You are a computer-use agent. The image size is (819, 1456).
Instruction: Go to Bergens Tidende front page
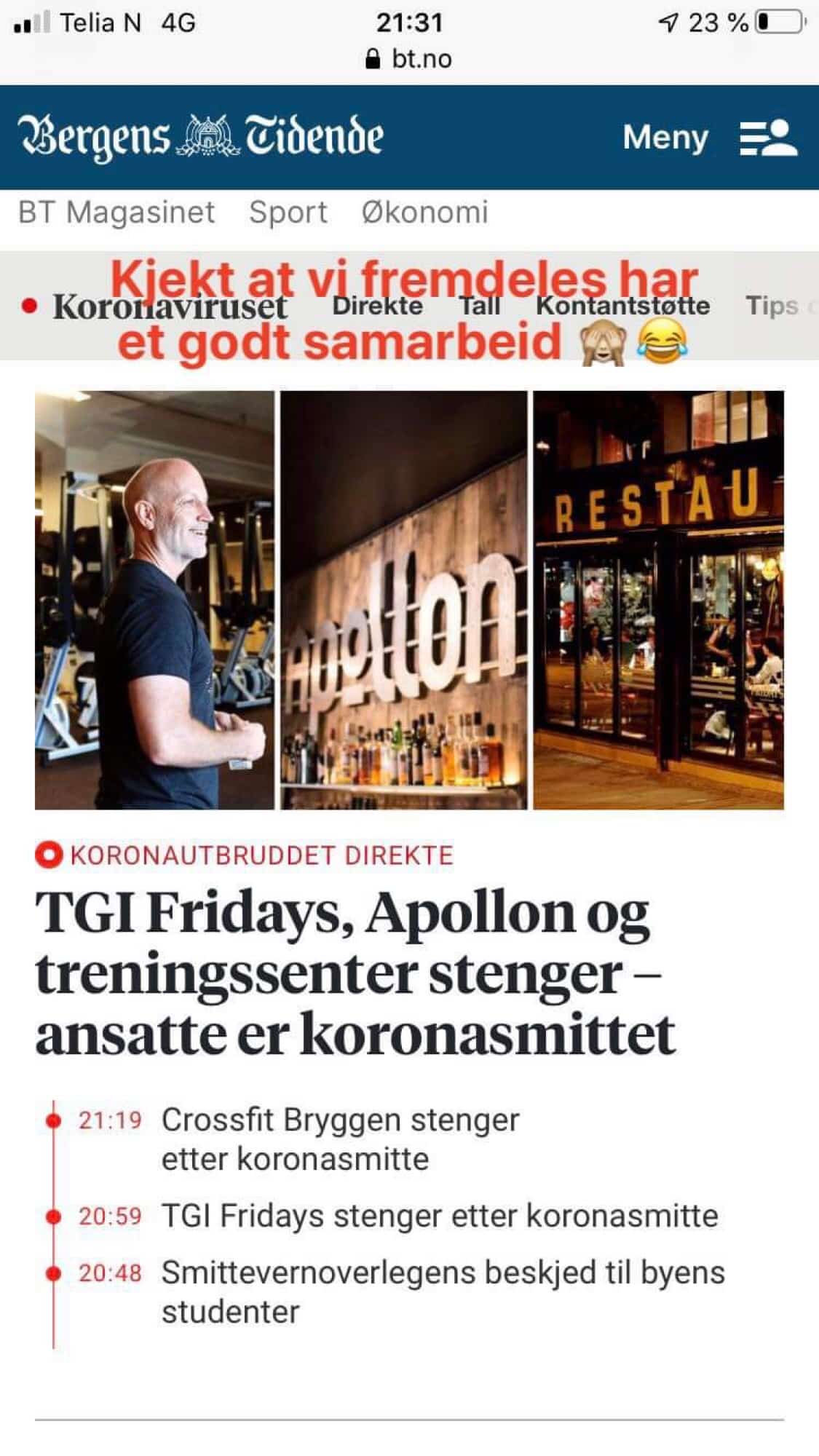pyautogui.click(x=200, y=137)
